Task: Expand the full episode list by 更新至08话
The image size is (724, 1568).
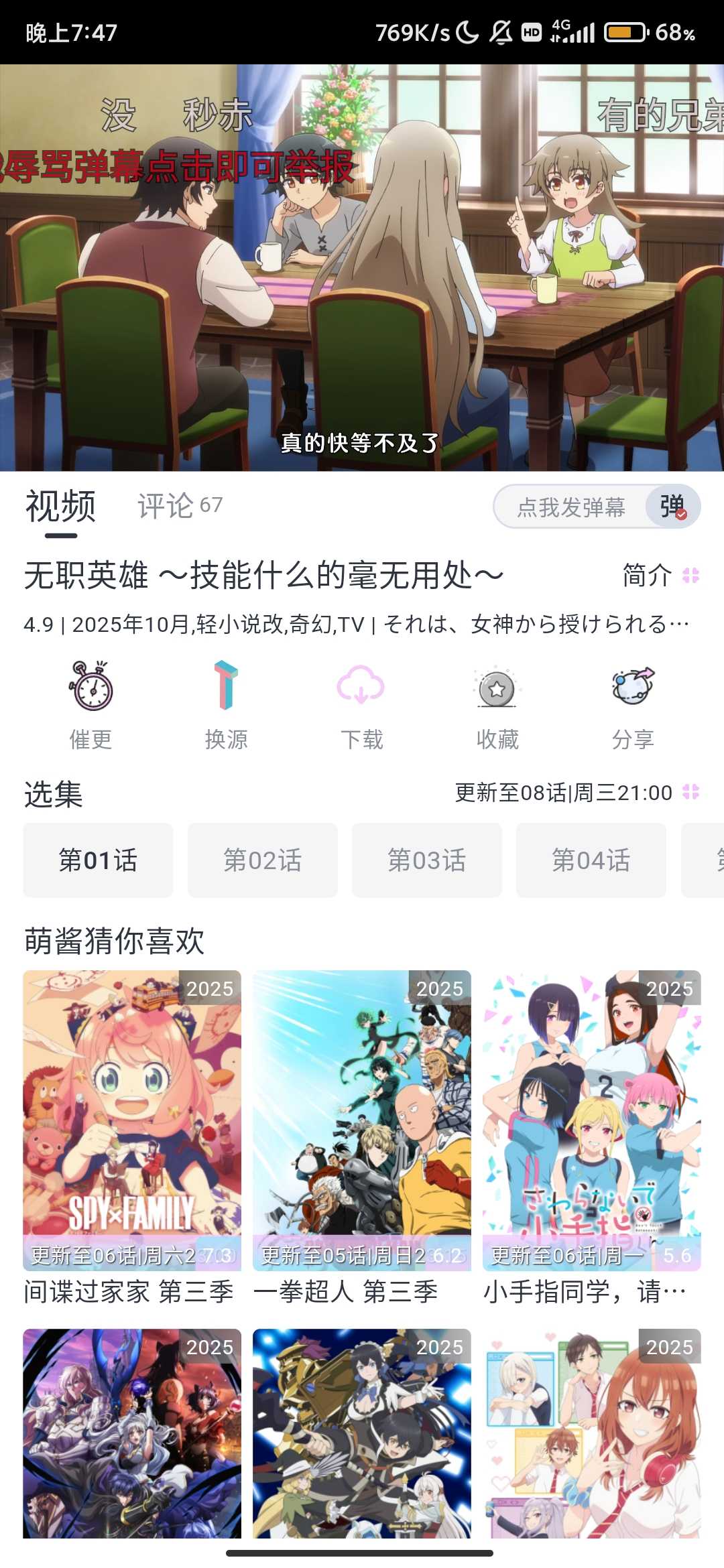Action: (577, 793)
